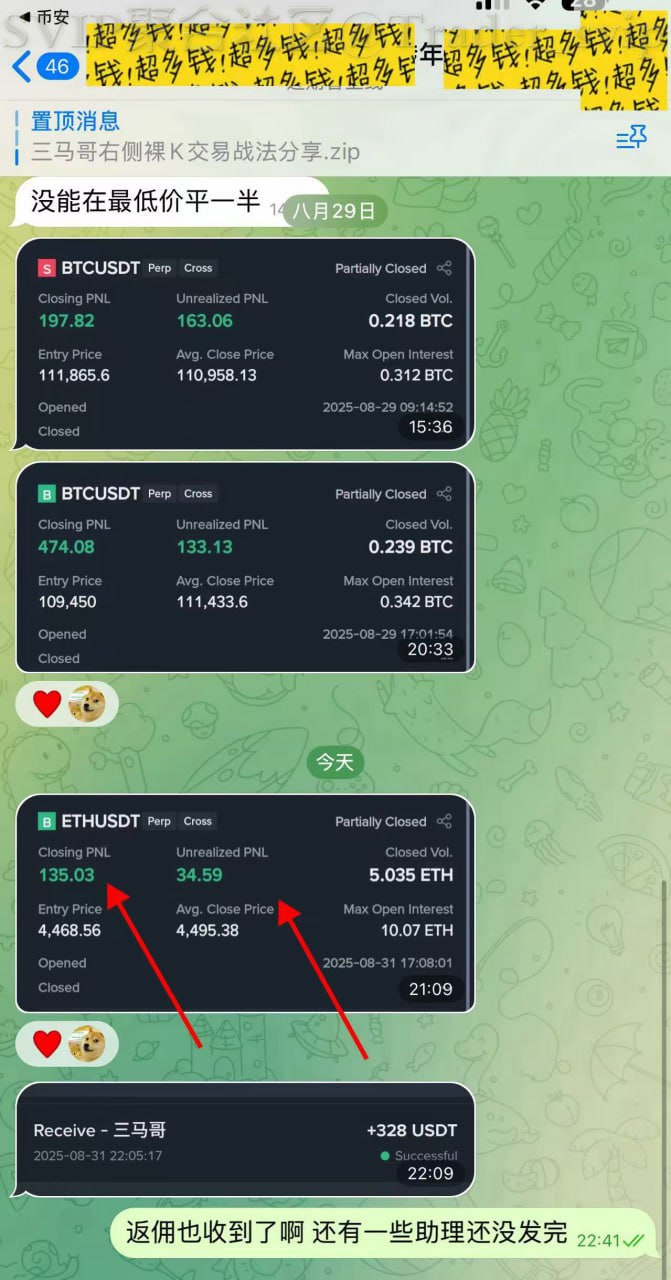Tap heart reaction under the ETHUSDT image
The width and height of the screenshot is (671, 1280).
pyautogui.click(x=47, y=1044)
